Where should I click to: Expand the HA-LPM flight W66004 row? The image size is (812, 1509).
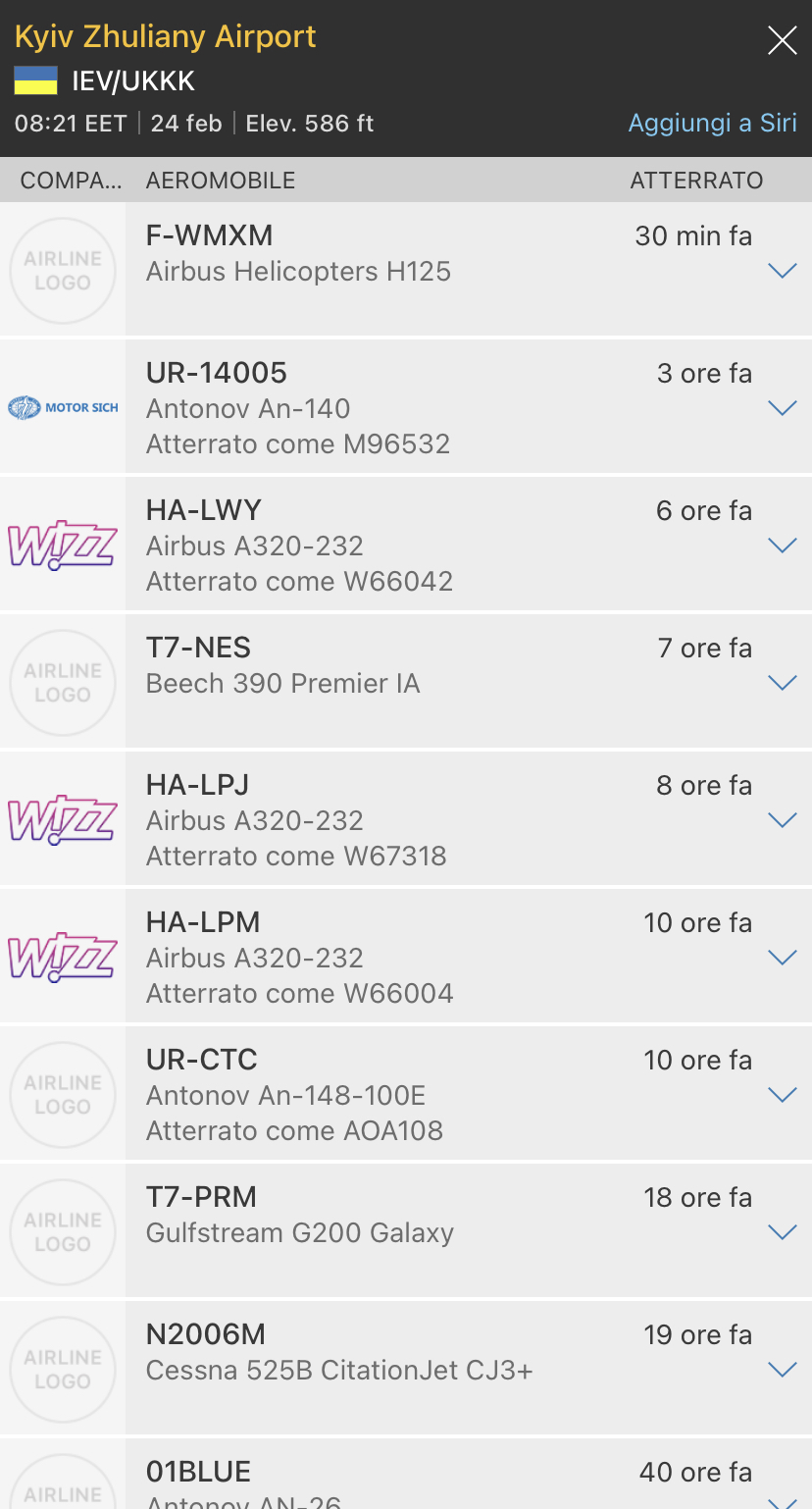click(782, 958)
